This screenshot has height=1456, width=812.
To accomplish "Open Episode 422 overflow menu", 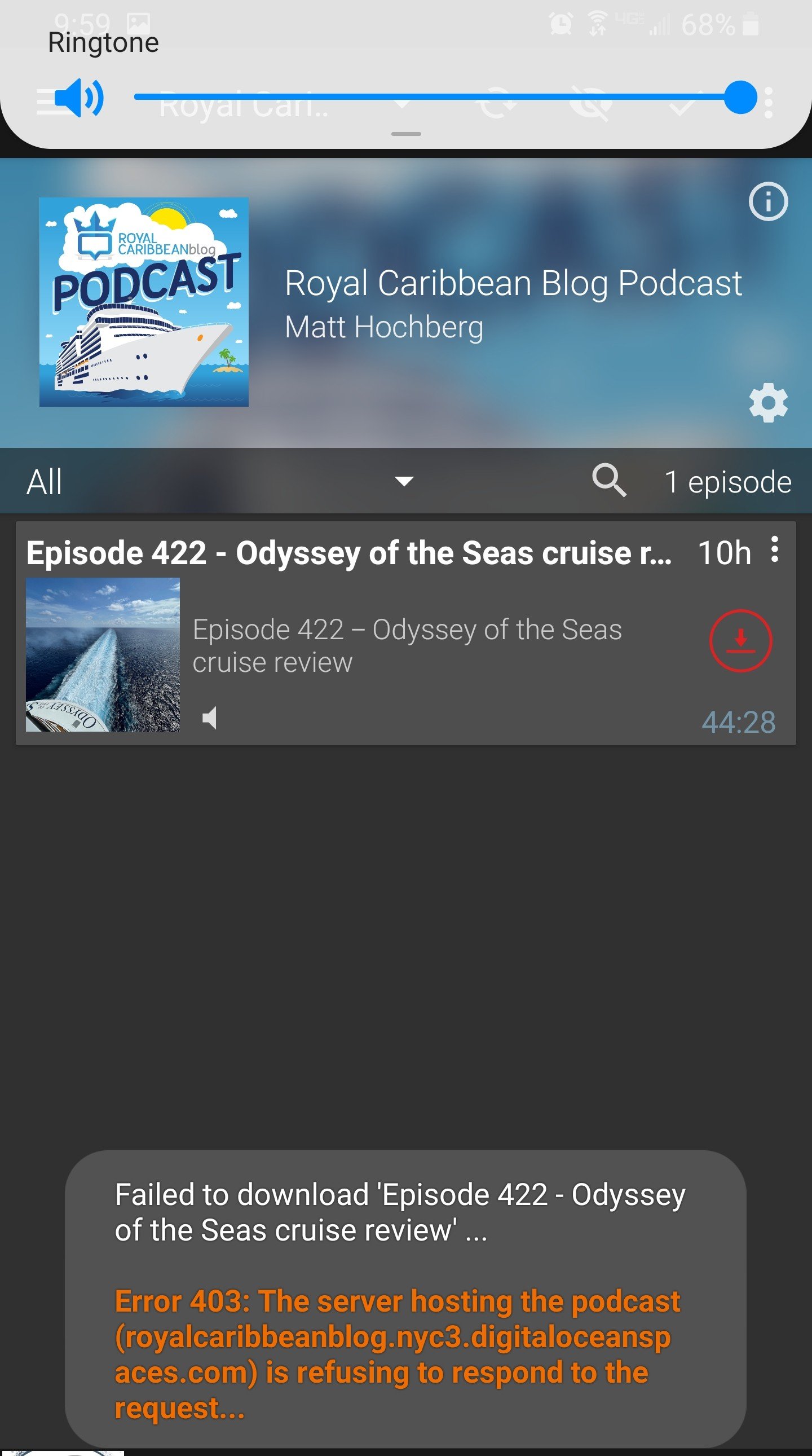I will click(x=775, y=549).
